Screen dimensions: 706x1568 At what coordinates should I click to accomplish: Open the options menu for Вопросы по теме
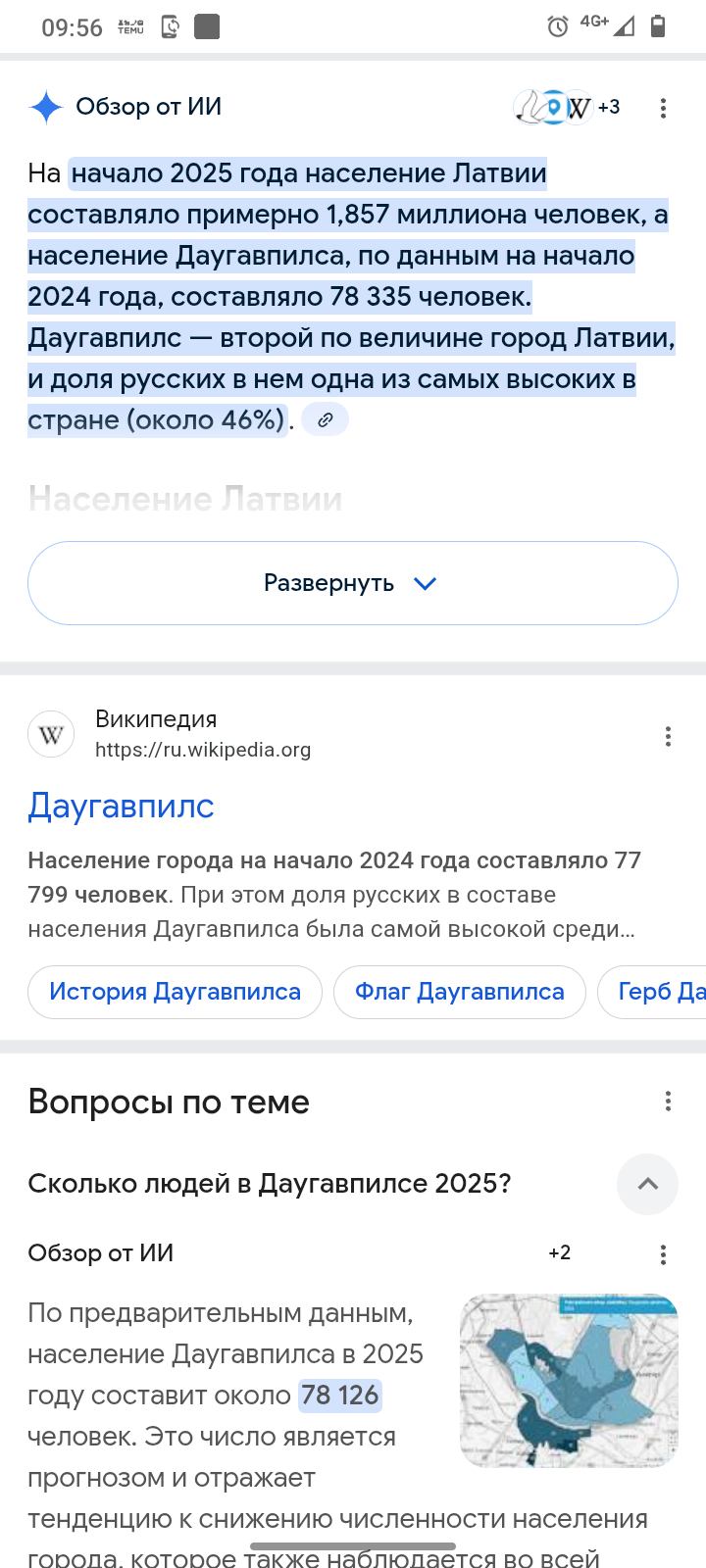point(668,1102)
